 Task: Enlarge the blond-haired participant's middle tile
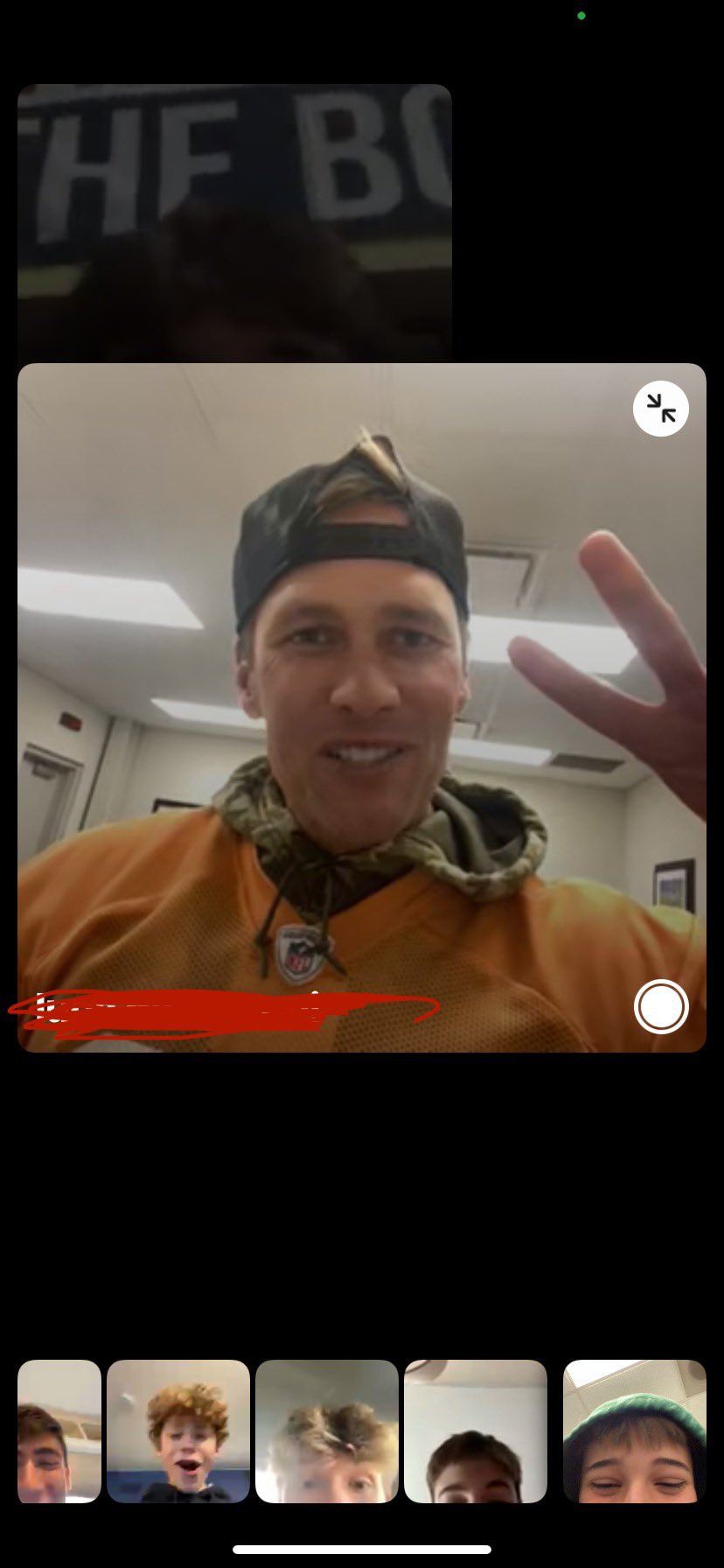click(327, 1431)
